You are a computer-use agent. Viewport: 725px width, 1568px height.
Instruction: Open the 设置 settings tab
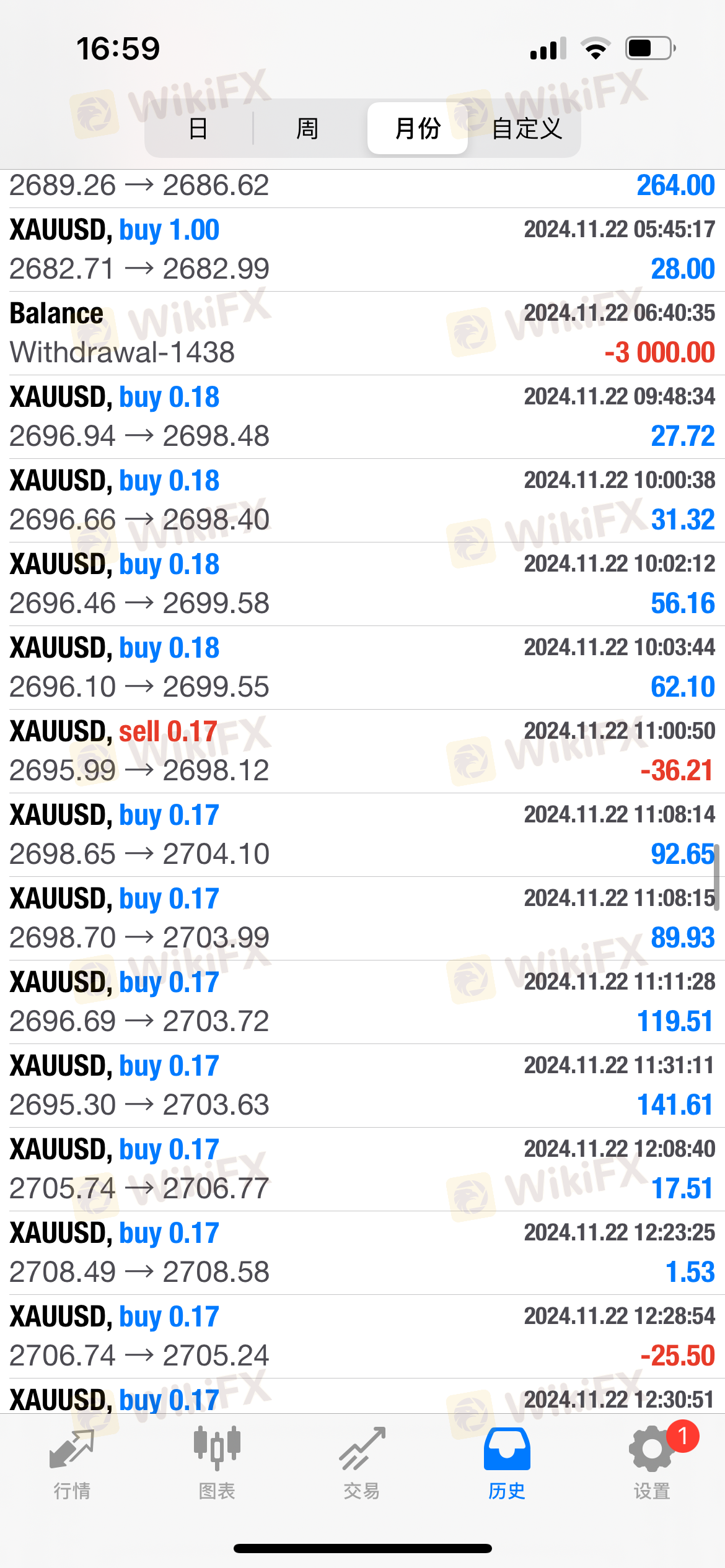coord(652,1464)
